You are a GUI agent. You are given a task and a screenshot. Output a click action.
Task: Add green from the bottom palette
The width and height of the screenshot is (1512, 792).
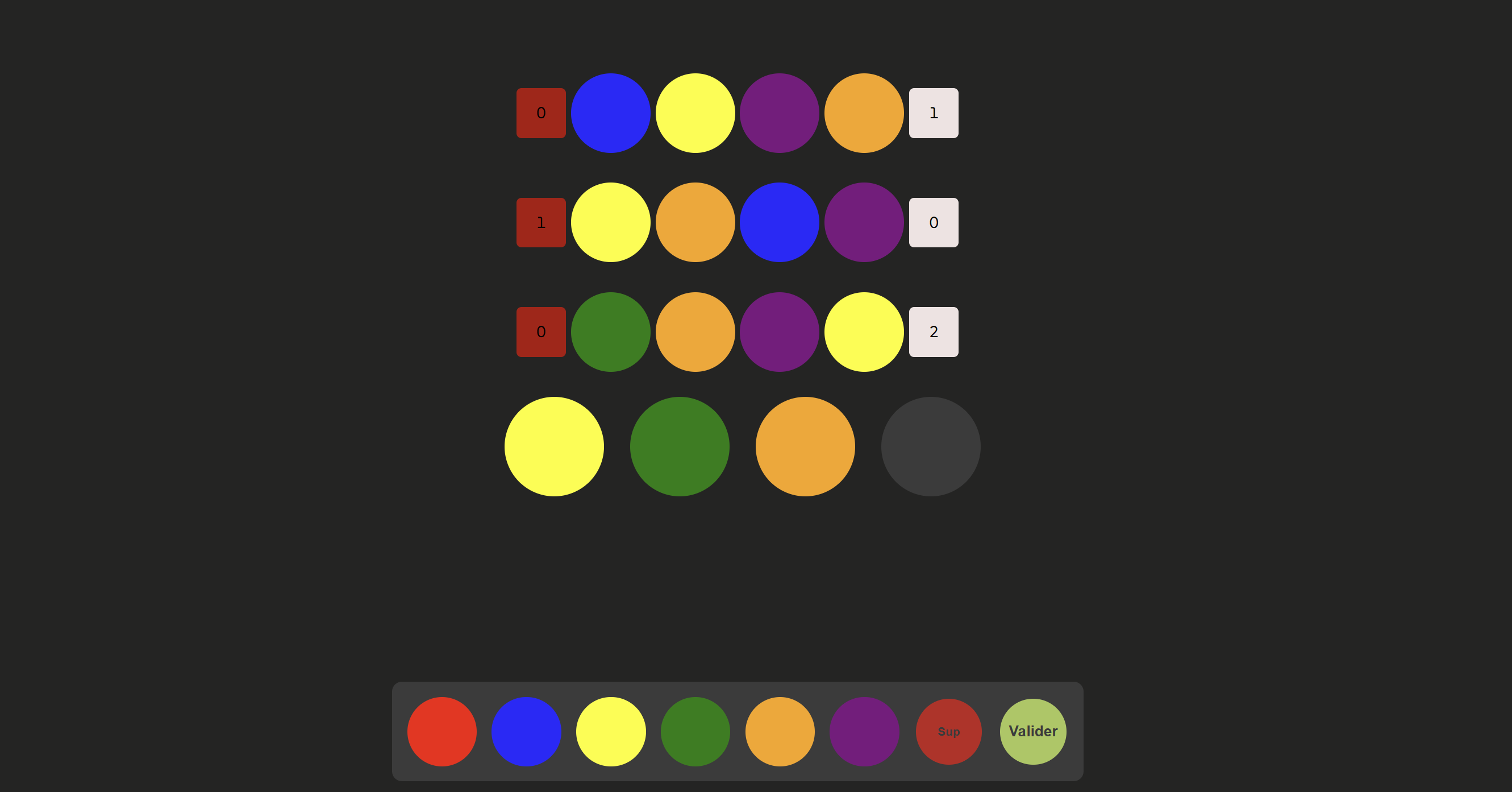coord(695,732)
